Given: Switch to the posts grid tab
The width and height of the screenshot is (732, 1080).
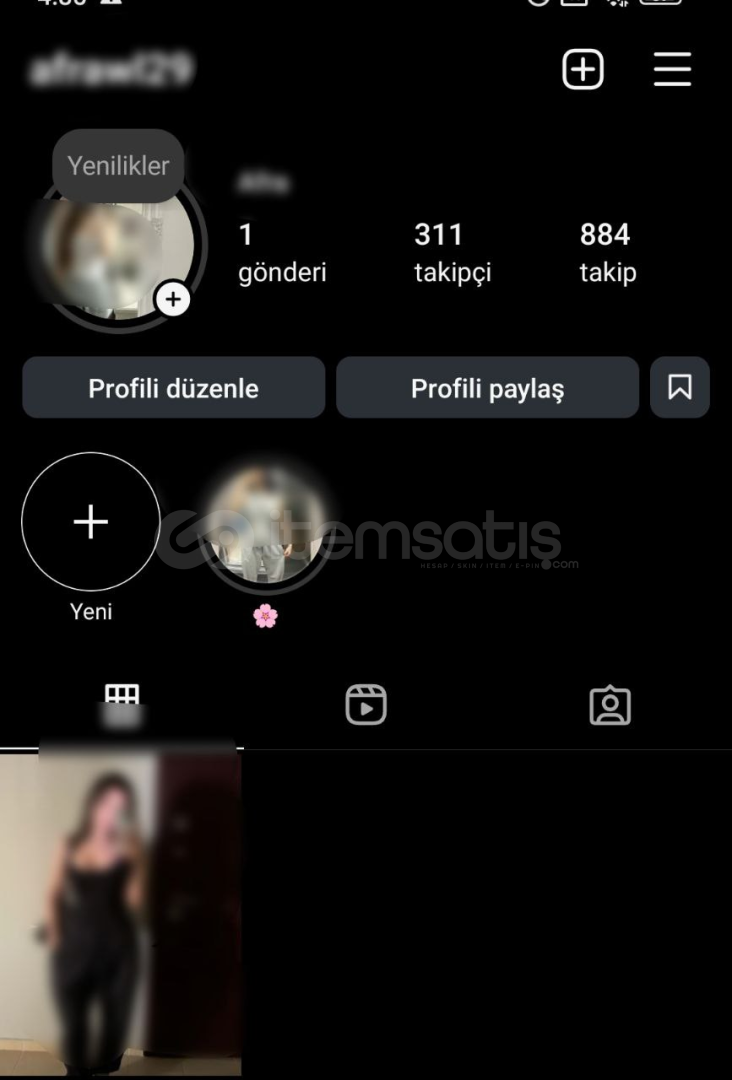Looking at the screenshot, I should pos(122,705).
